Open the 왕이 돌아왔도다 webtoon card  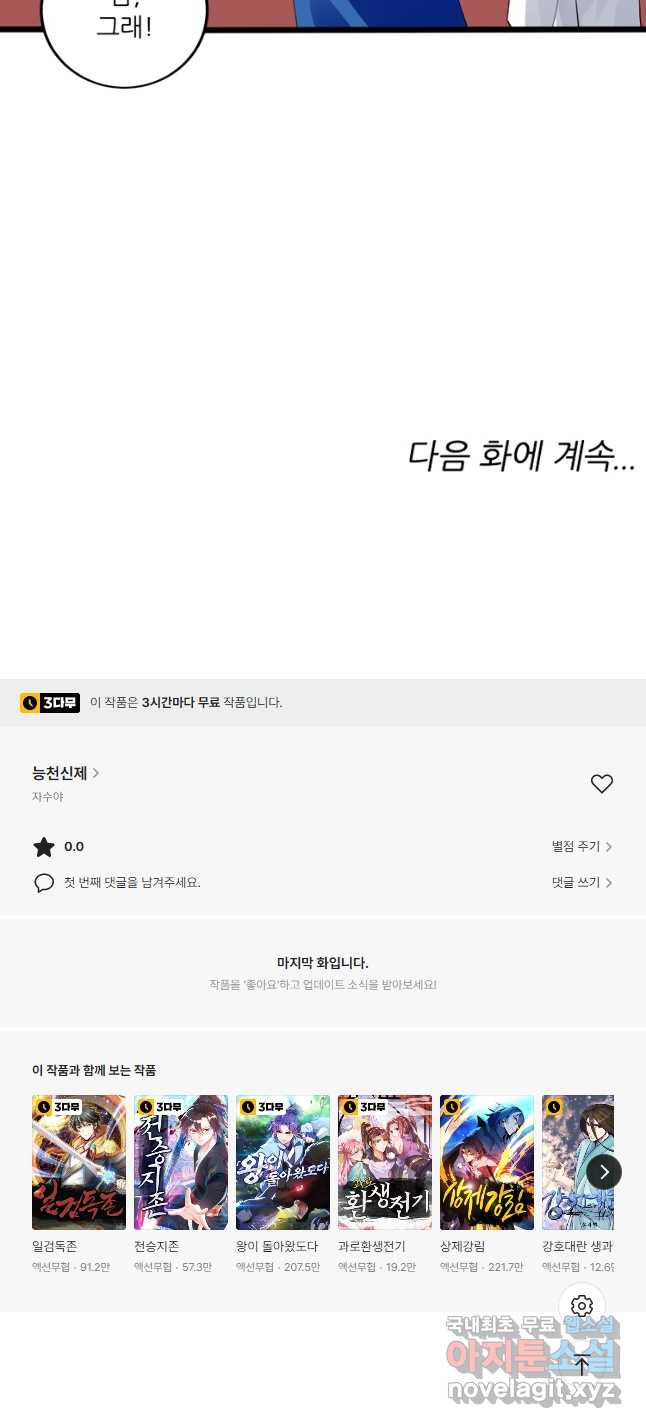point(283,1162)
